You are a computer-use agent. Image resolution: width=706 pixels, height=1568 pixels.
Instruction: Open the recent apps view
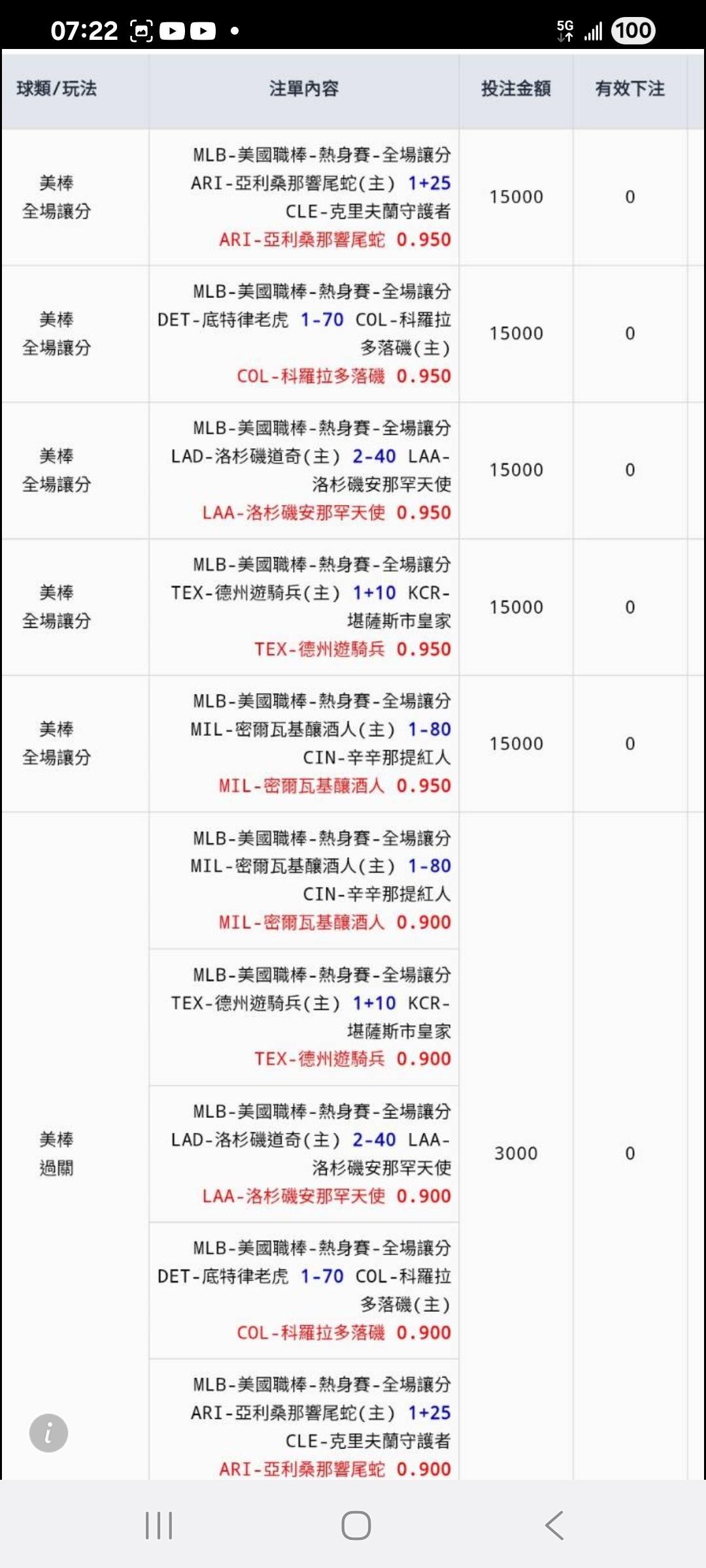pyautogui.click(x=159, y=1526)
